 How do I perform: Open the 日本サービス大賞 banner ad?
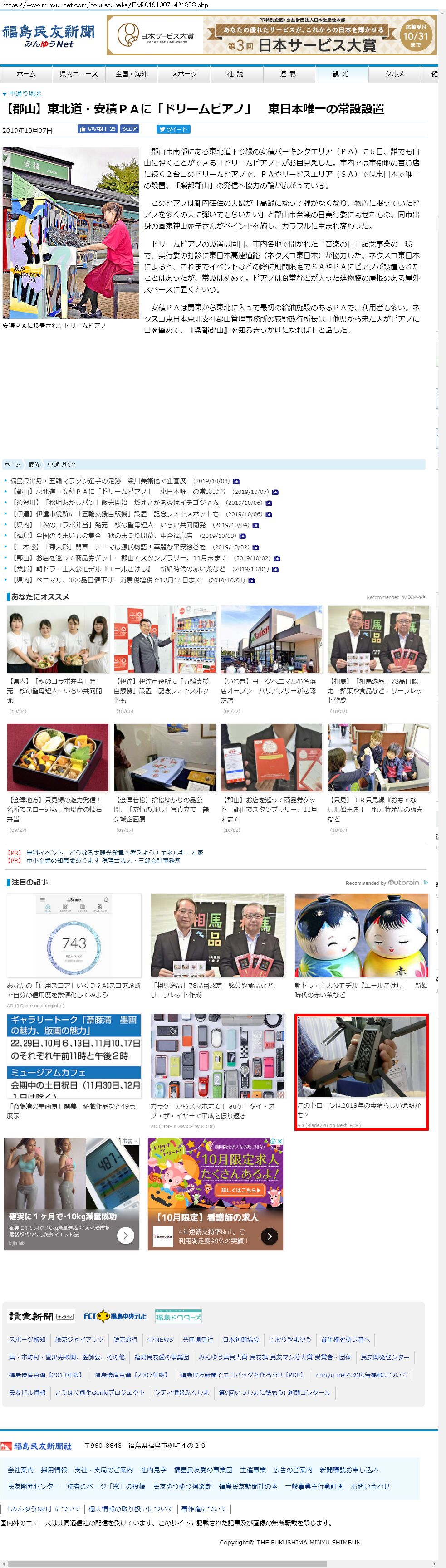click(x=271, y=35)
